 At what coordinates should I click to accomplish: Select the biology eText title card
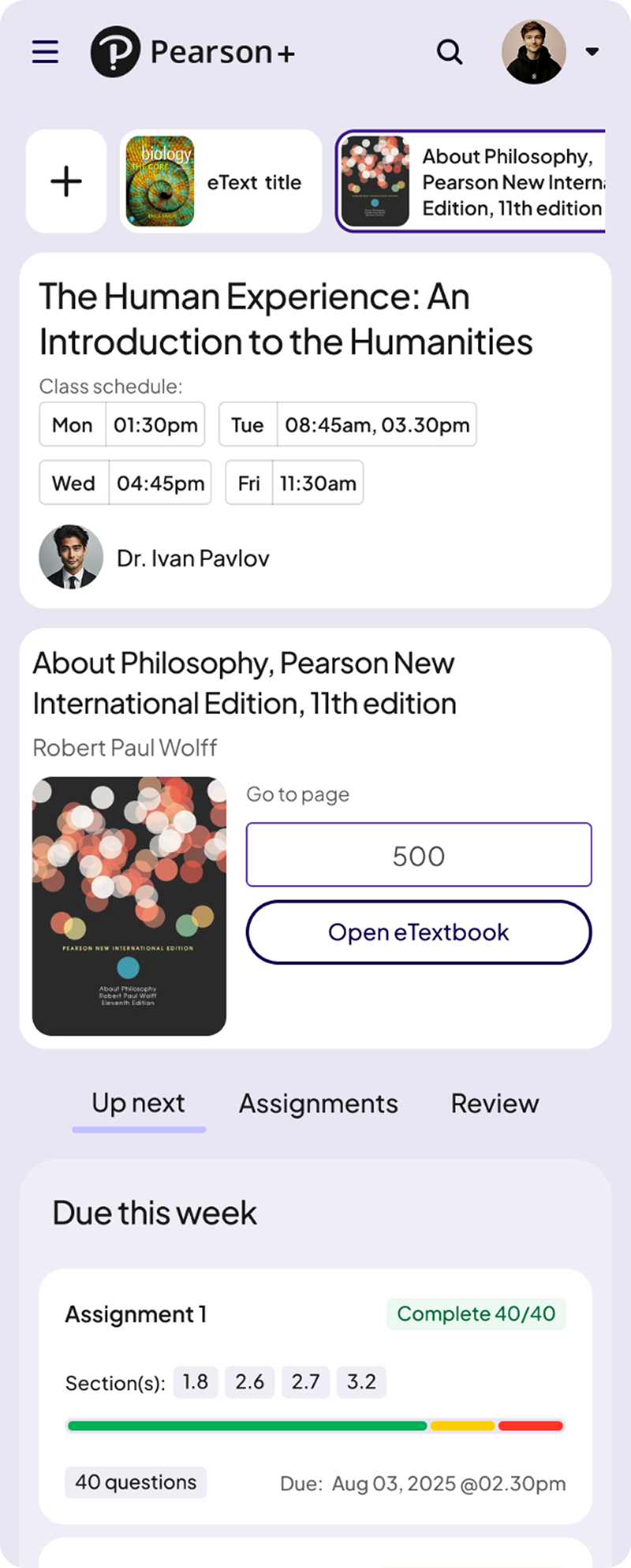coord(221,181)
